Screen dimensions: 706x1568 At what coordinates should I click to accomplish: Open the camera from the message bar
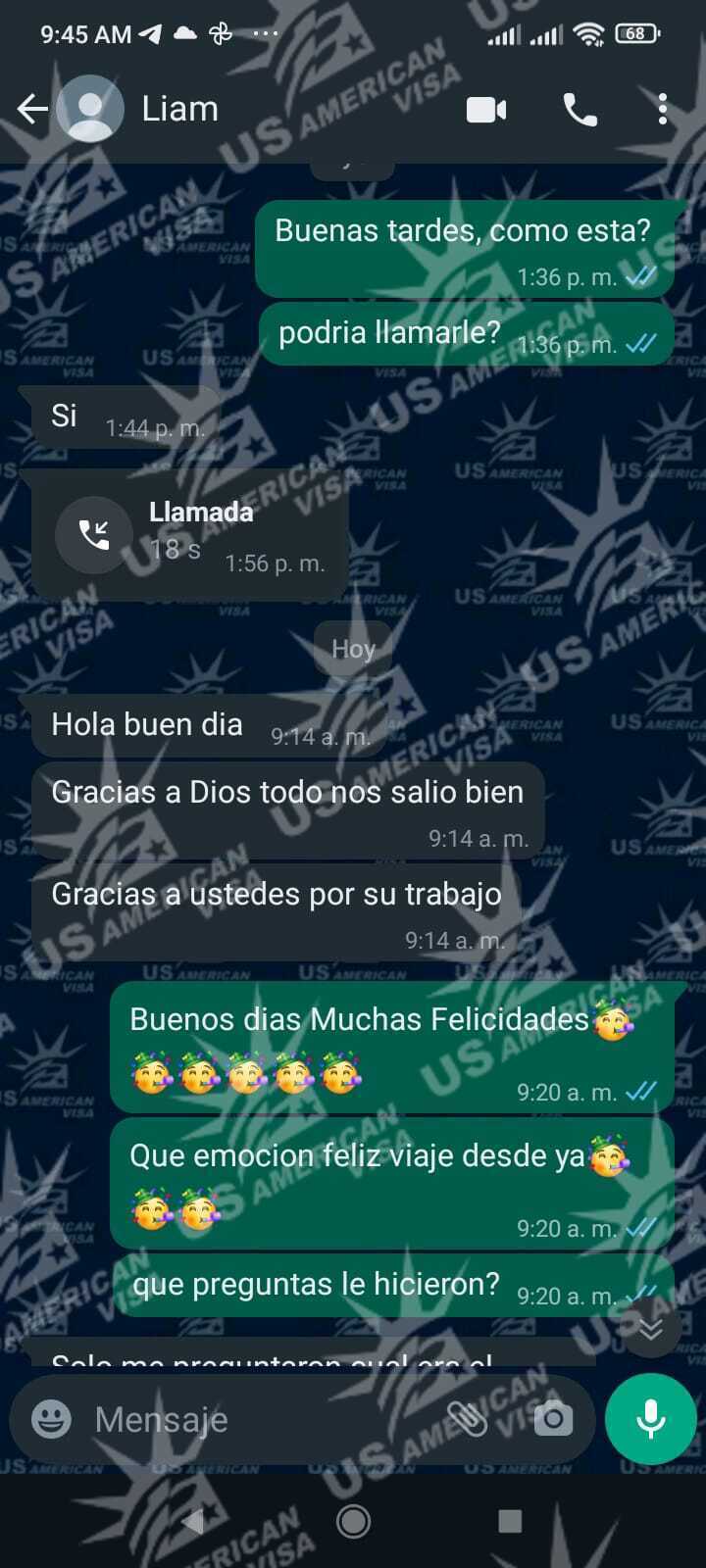click(553, 1418)
